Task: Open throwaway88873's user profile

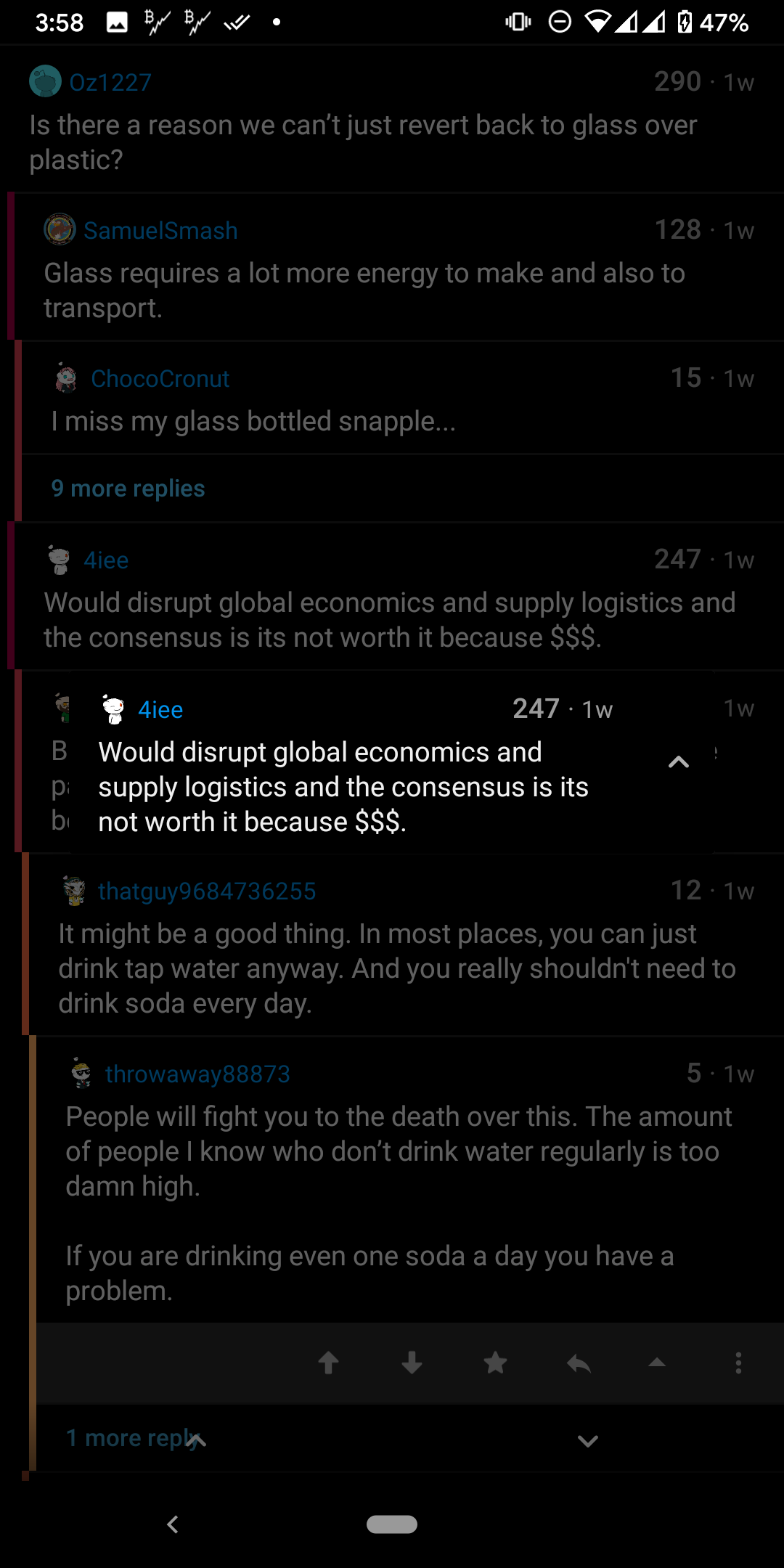Action: 197,1074
